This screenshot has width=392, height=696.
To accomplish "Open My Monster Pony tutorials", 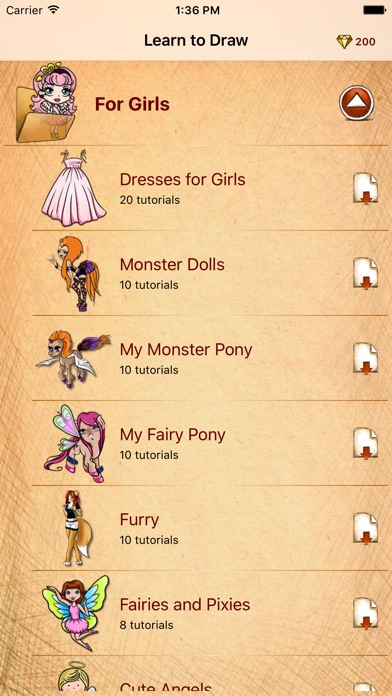I will click(x=210, y=358).
